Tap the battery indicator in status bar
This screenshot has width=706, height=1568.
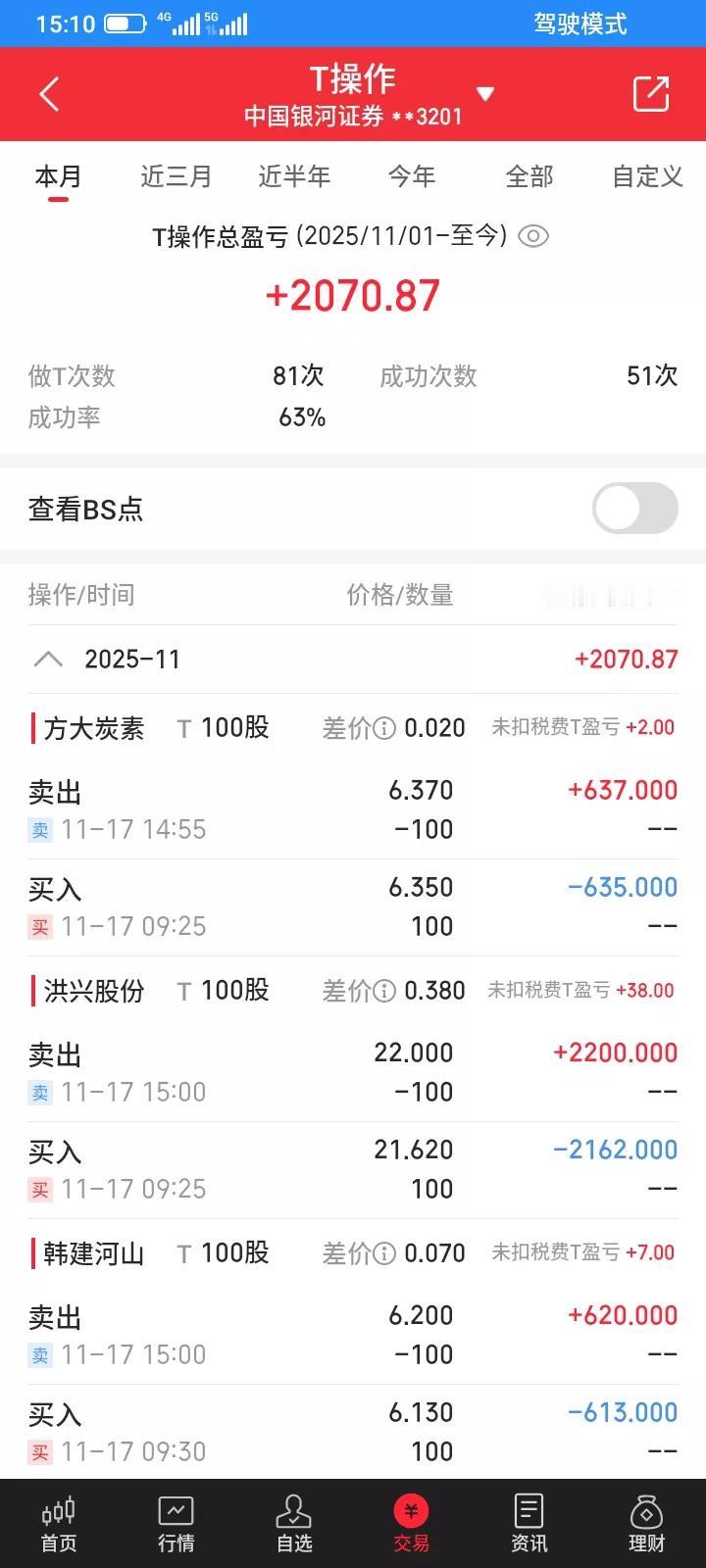pyautogui.click(x=123, y=22)
